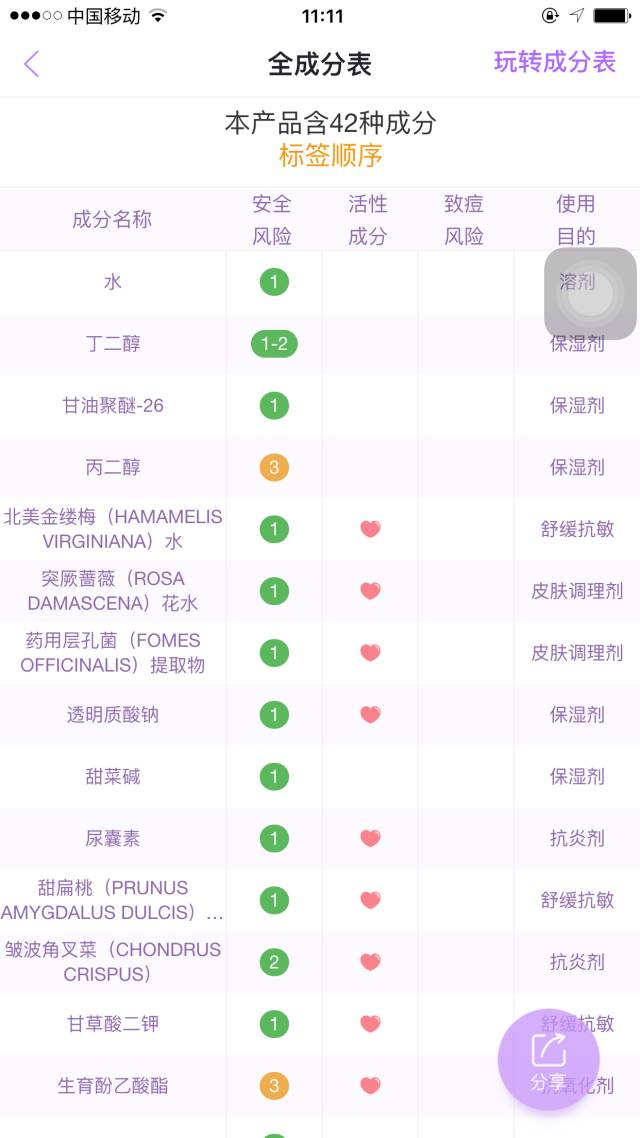View details of 尿囊素
The height and width of the screenshot is (1138, 640).
click(x=113, y=839)
